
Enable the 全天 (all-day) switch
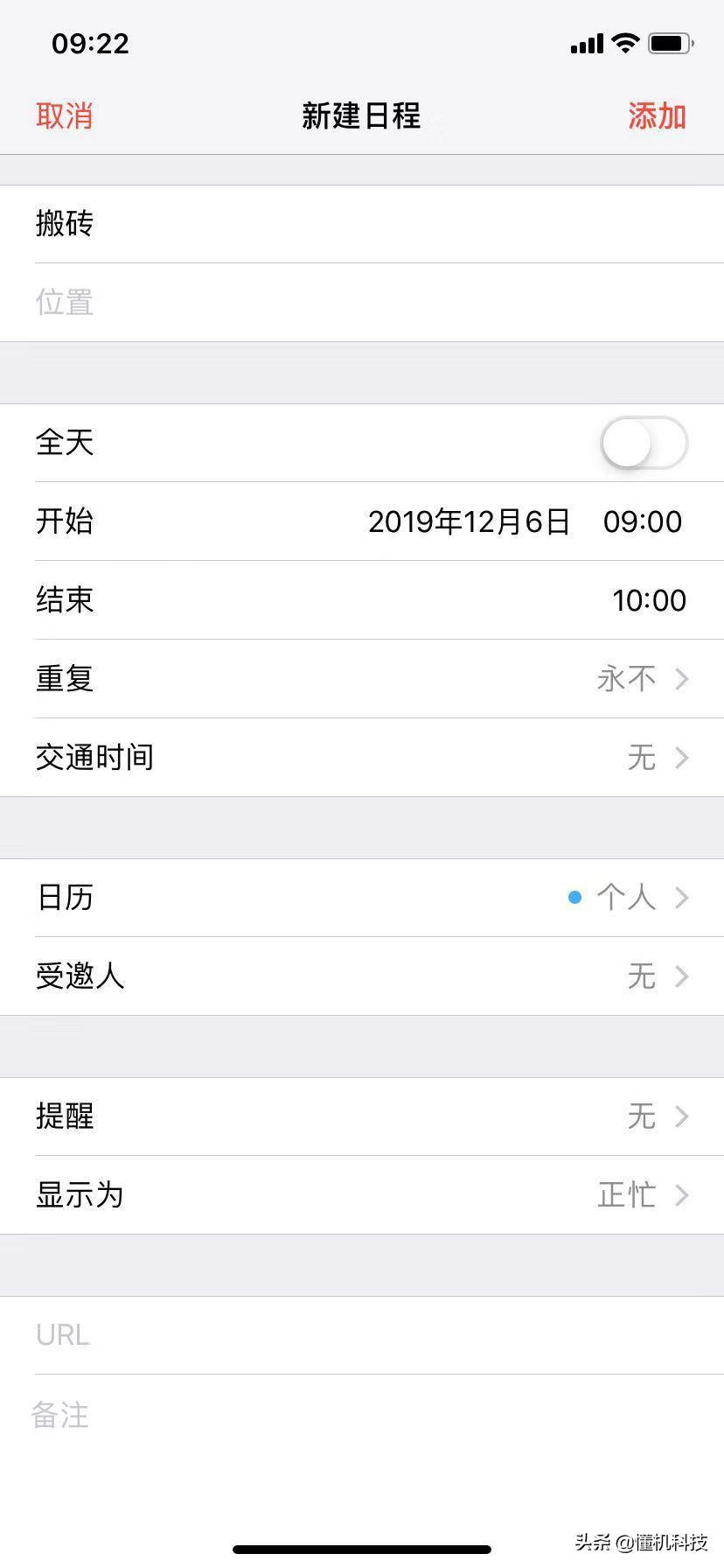pos(644,443)
